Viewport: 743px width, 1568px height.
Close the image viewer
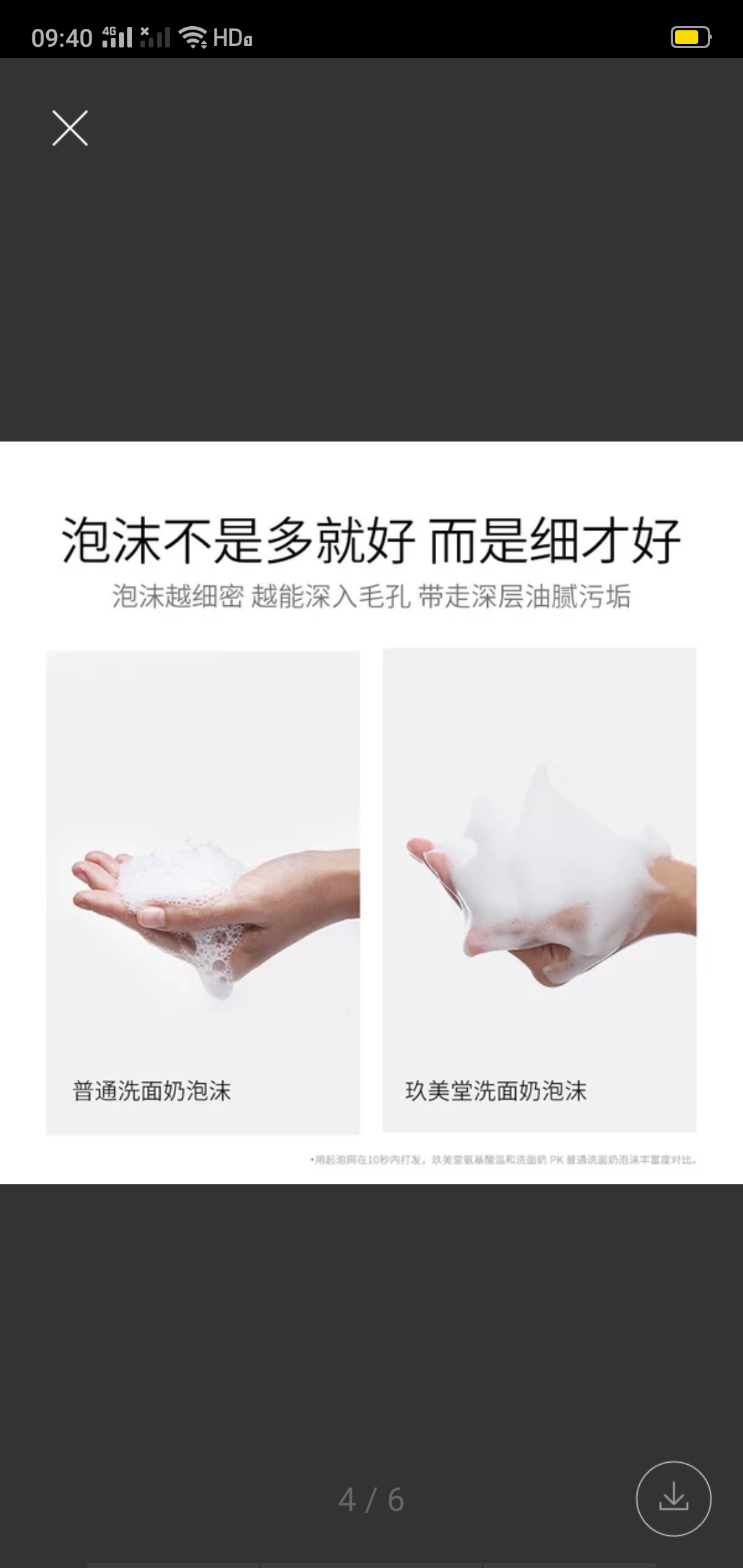click(x=70, y=128)
